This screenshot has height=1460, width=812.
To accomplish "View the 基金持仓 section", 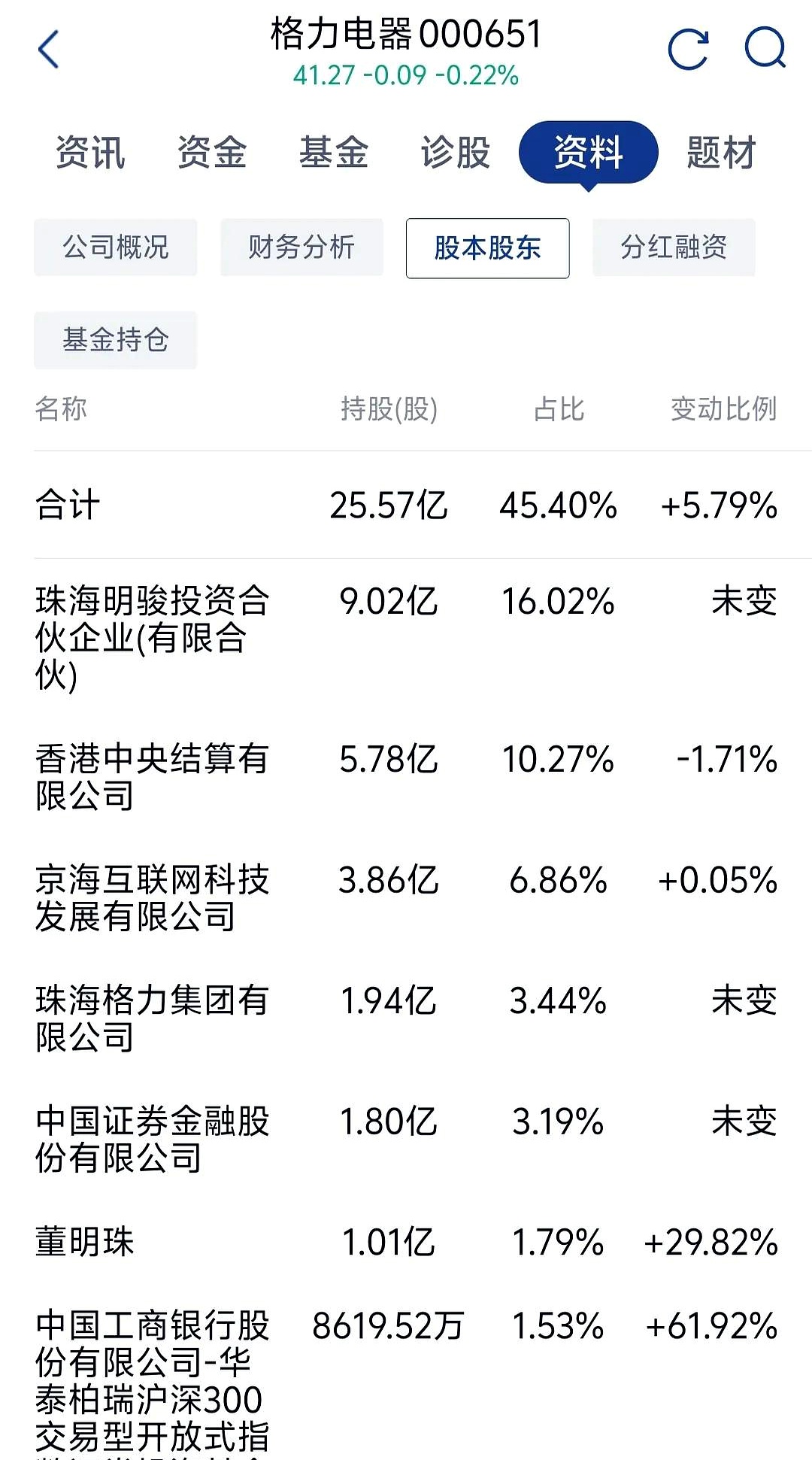I will 115,340.
